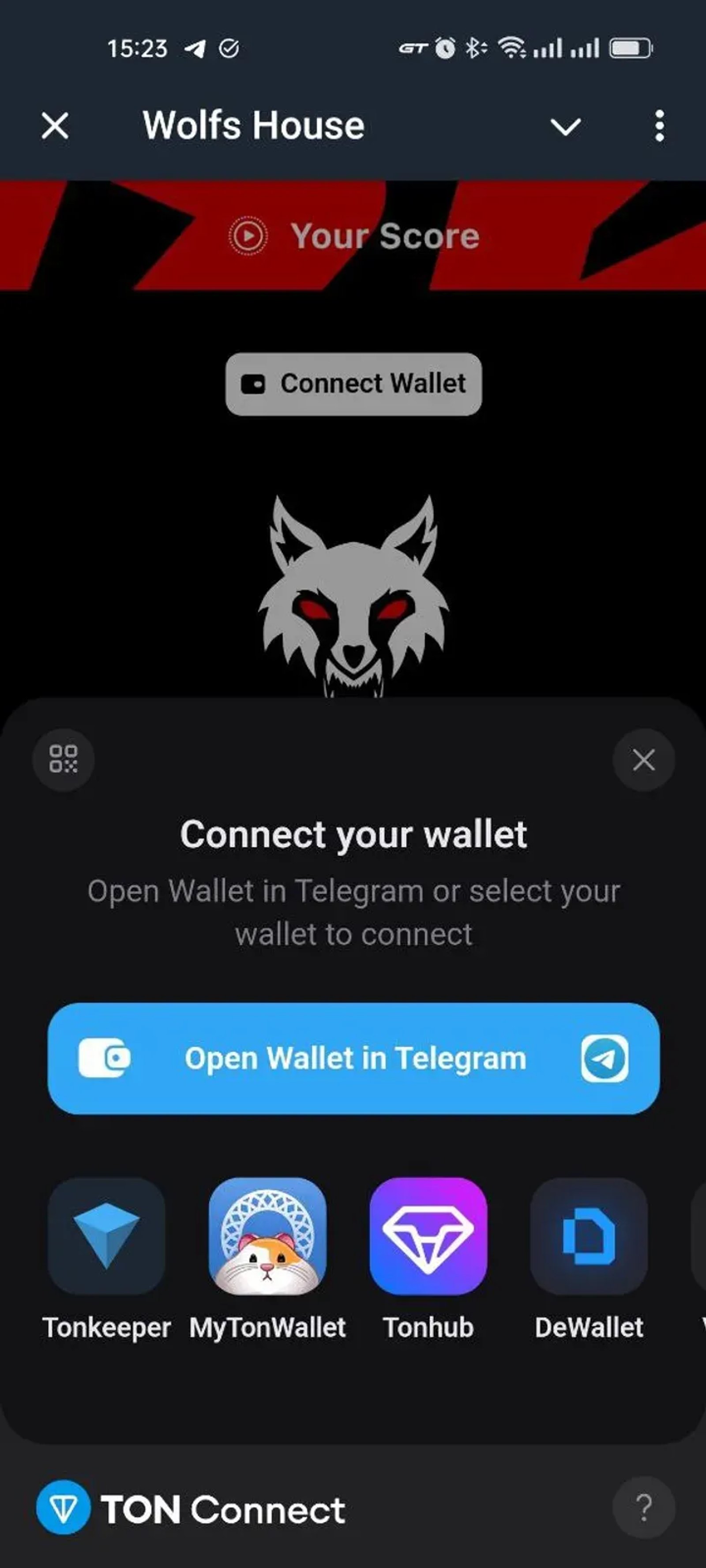Open the three-dot overflow menu
This screenshot has width=706, height=1568.
pyautogui.click(x=659, y=126)
